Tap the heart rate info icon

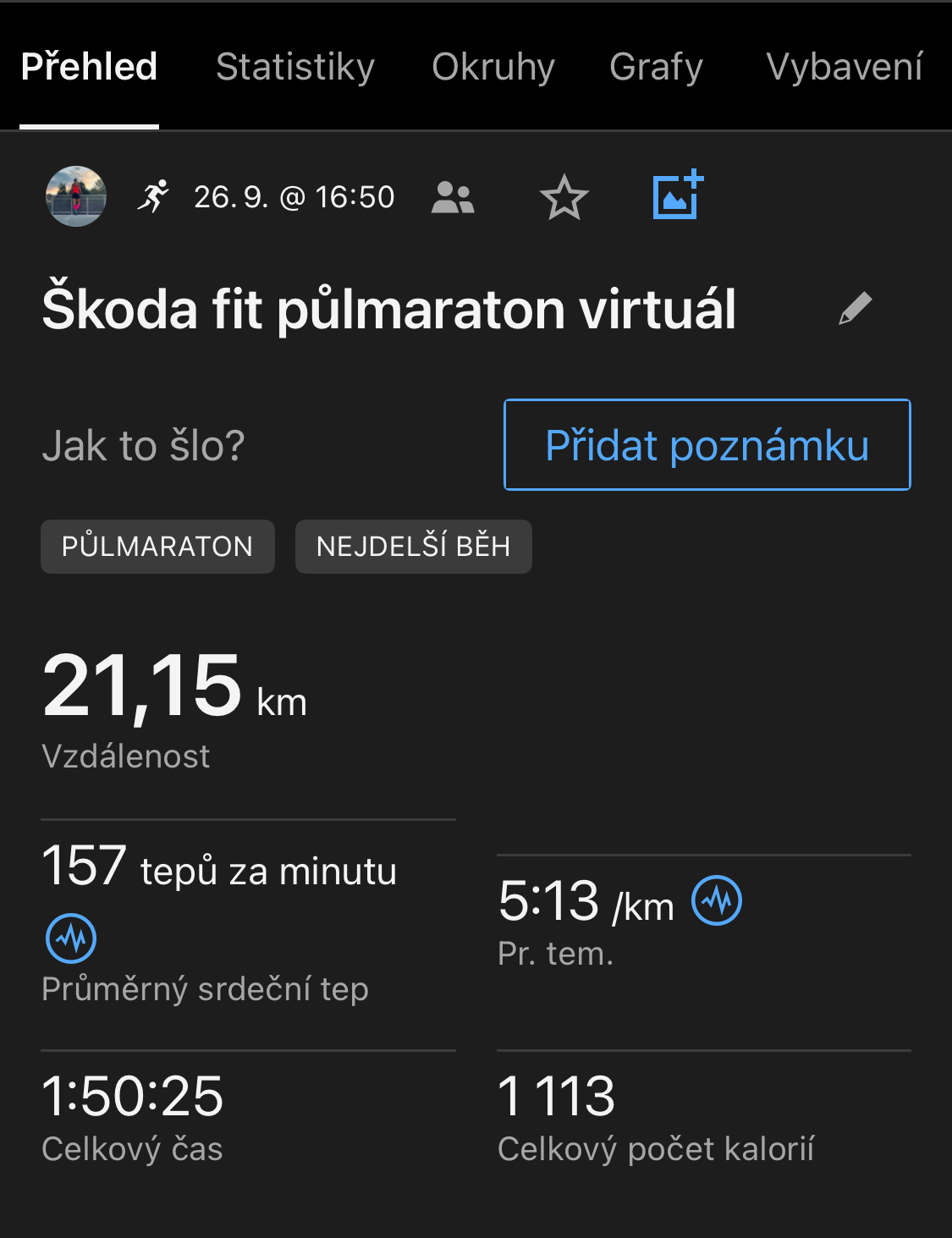click(71, 938)
